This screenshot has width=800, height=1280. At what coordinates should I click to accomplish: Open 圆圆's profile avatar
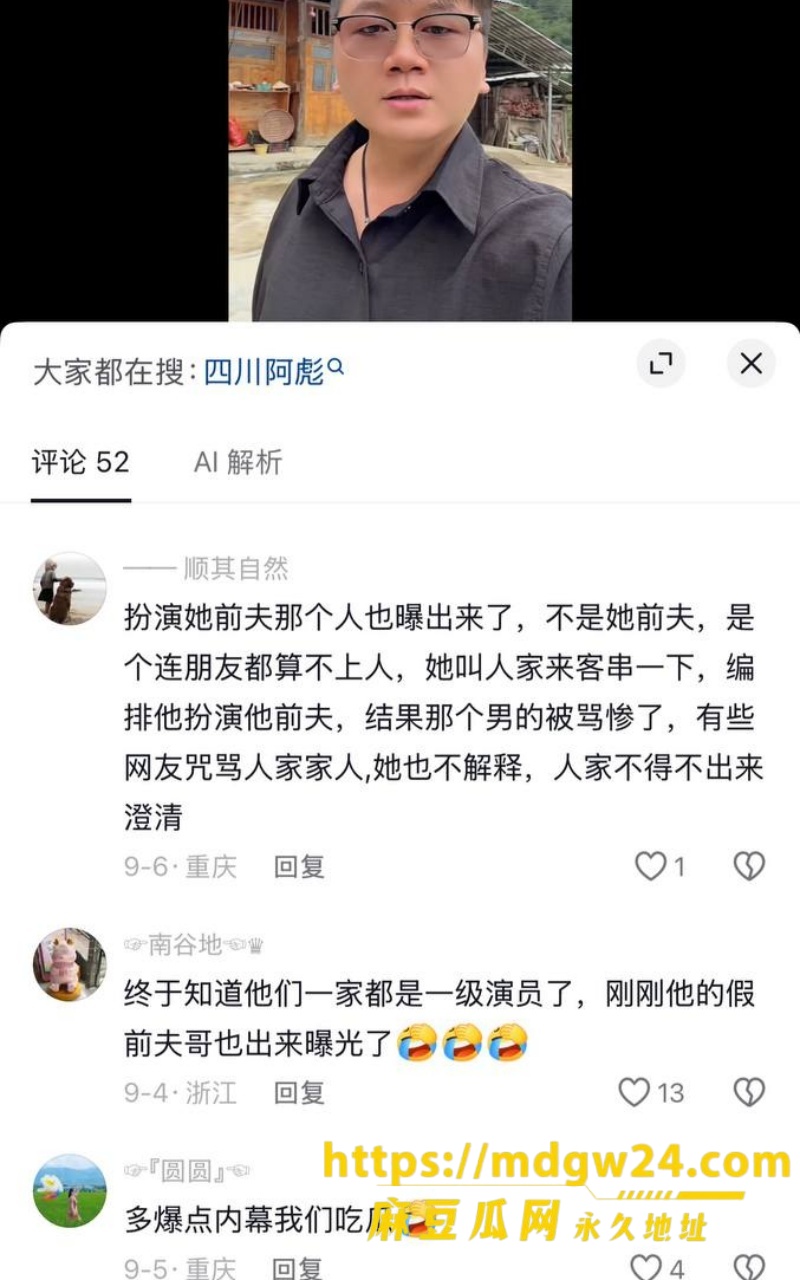tap(70, 1191)
